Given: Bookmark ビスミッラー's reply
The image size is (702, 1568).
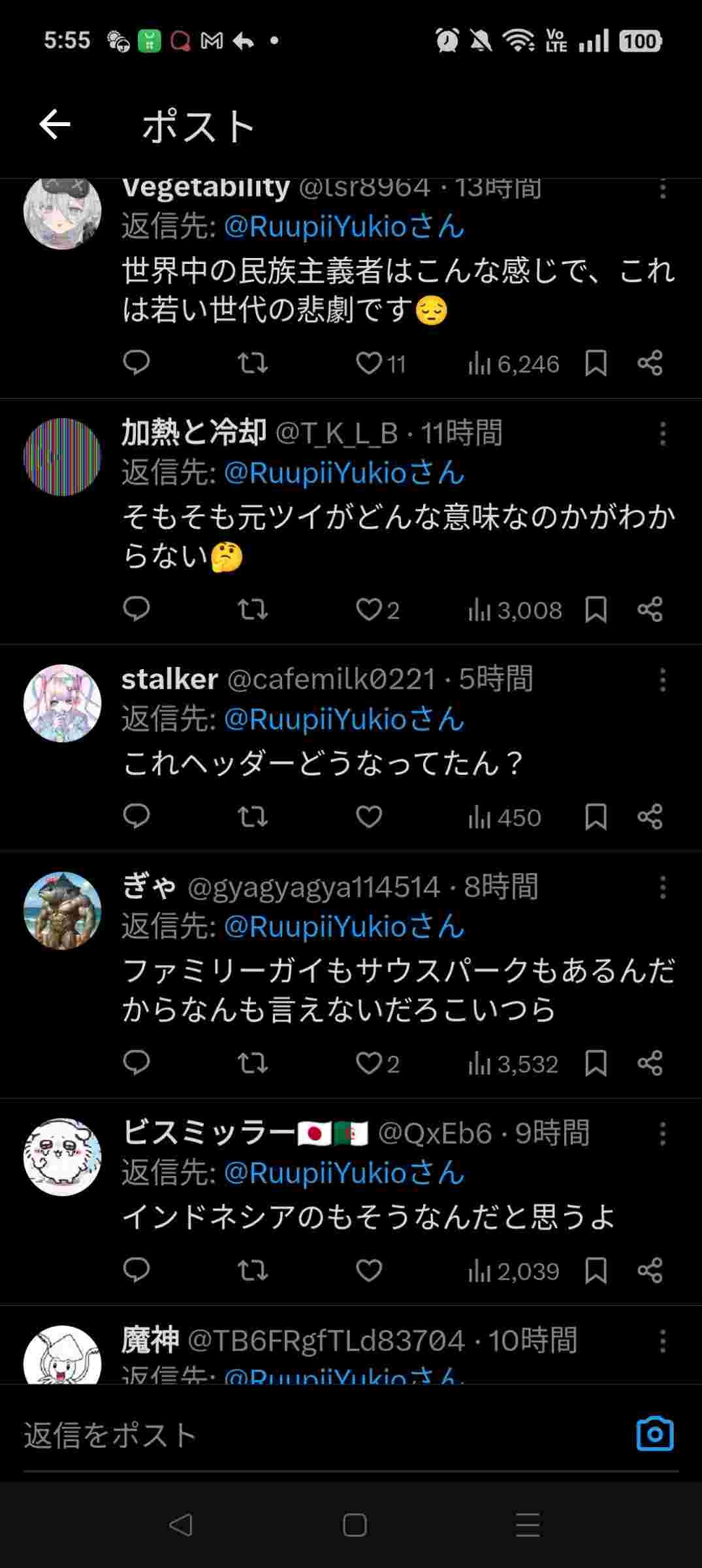Looking at the screenshot, I should [596, 1271].
